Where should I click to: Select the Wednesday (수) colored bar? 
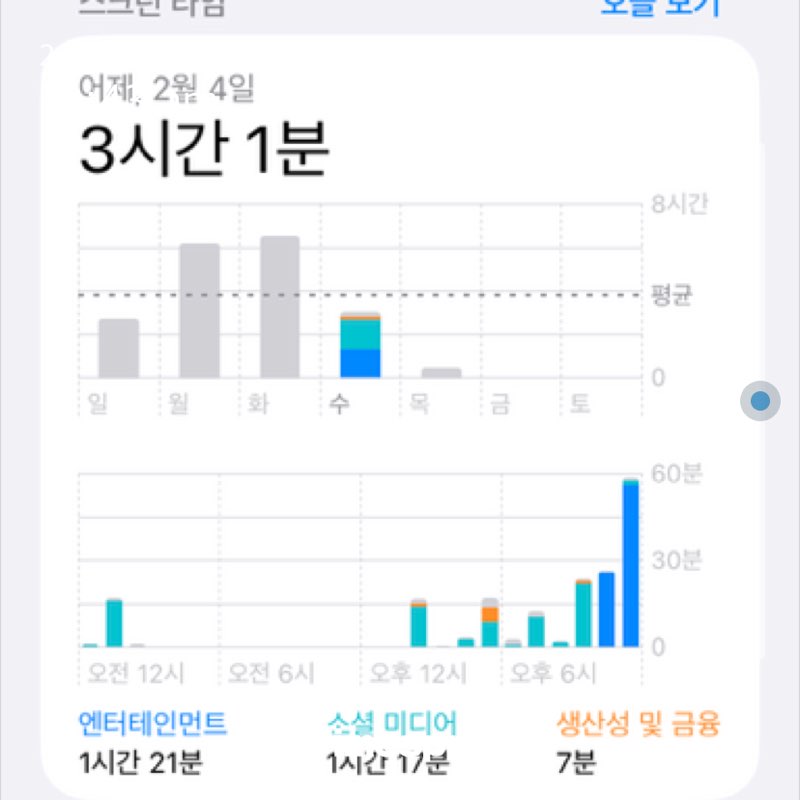pyautogui.click(x=361, y=346)
